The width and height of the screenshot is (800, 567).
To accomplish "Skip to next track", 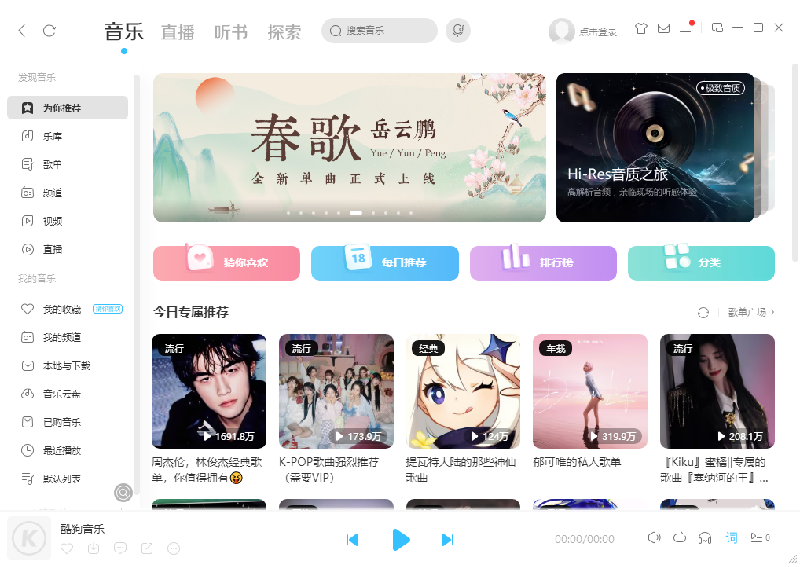I will 447,540.
